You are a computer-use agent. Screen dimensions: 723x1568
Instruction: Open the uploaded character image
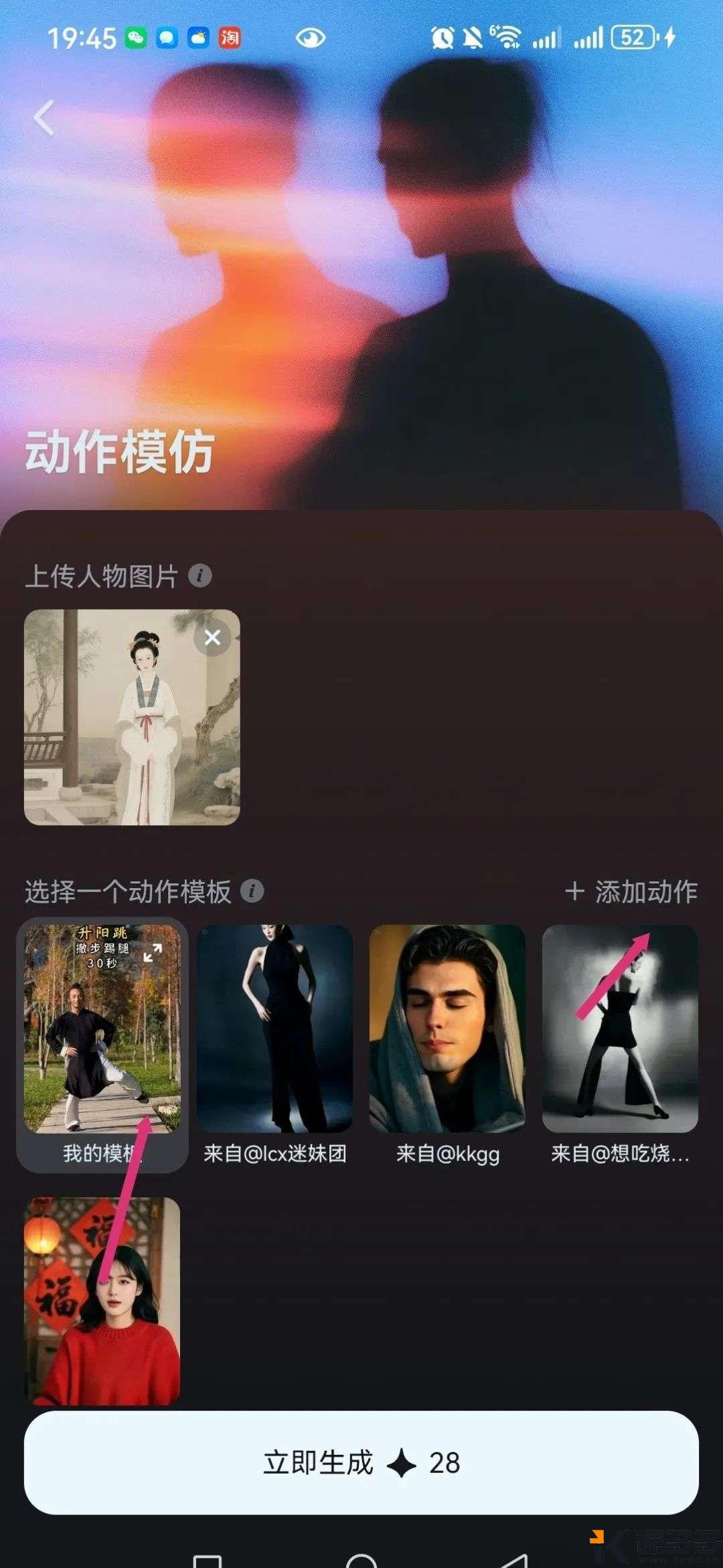click(x=120, y=729)
